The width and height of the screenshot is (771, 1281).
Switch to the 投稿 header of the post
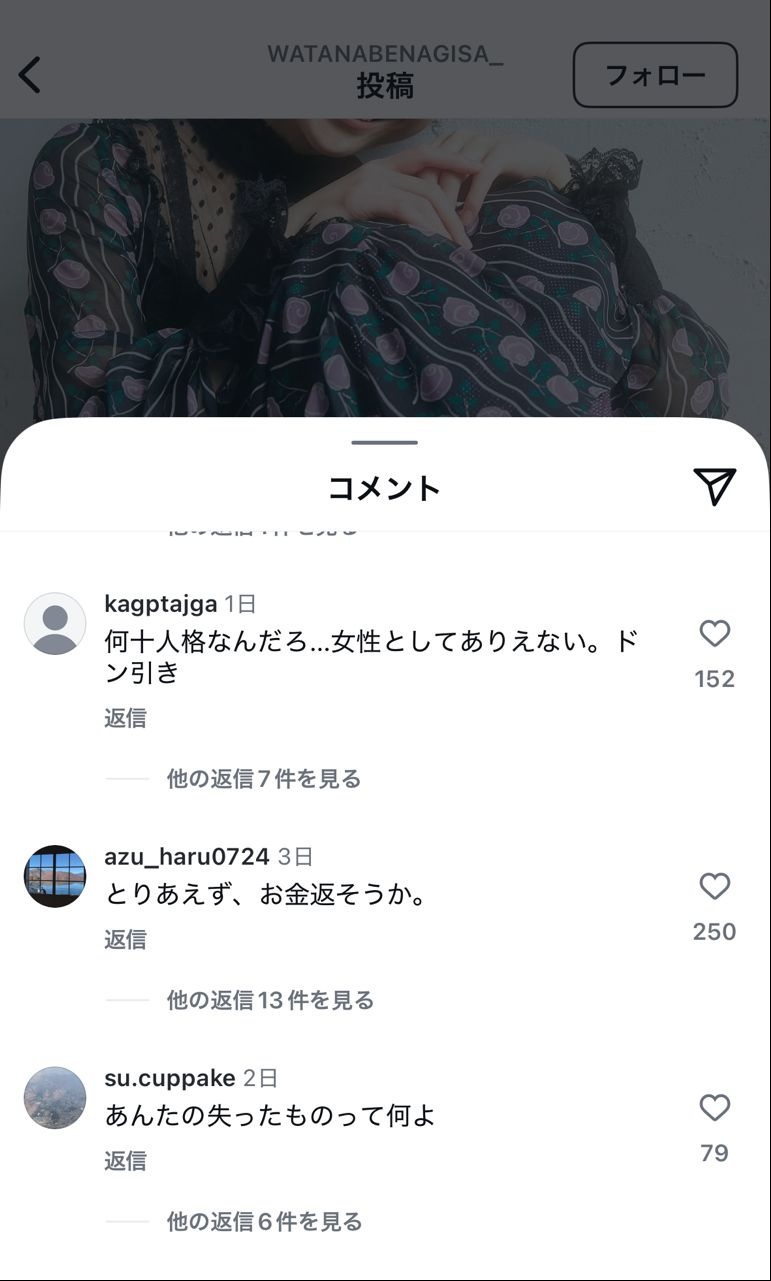(x=385, y=87)
